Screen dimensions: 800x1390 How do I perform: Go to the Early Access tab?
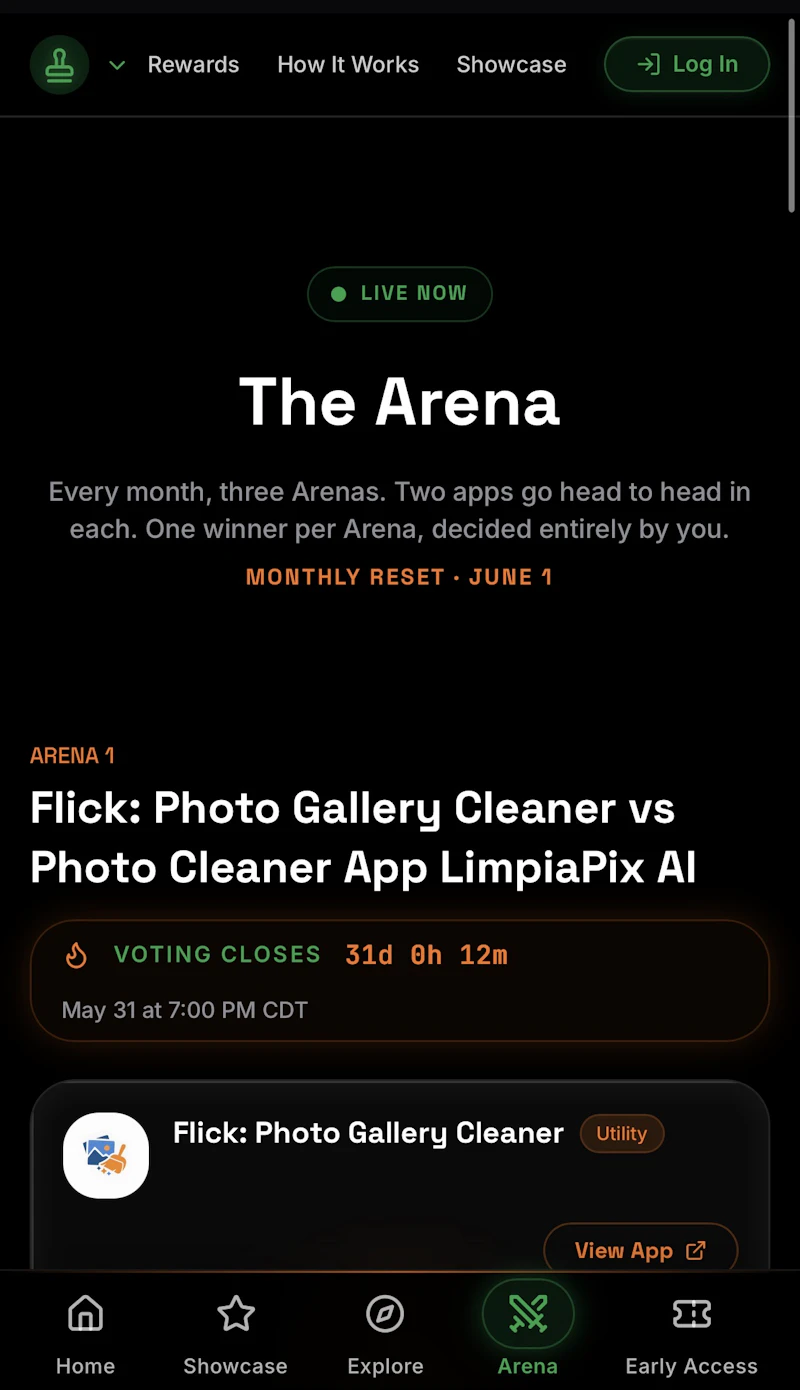pyautogui.click(x=691, y=1335)
